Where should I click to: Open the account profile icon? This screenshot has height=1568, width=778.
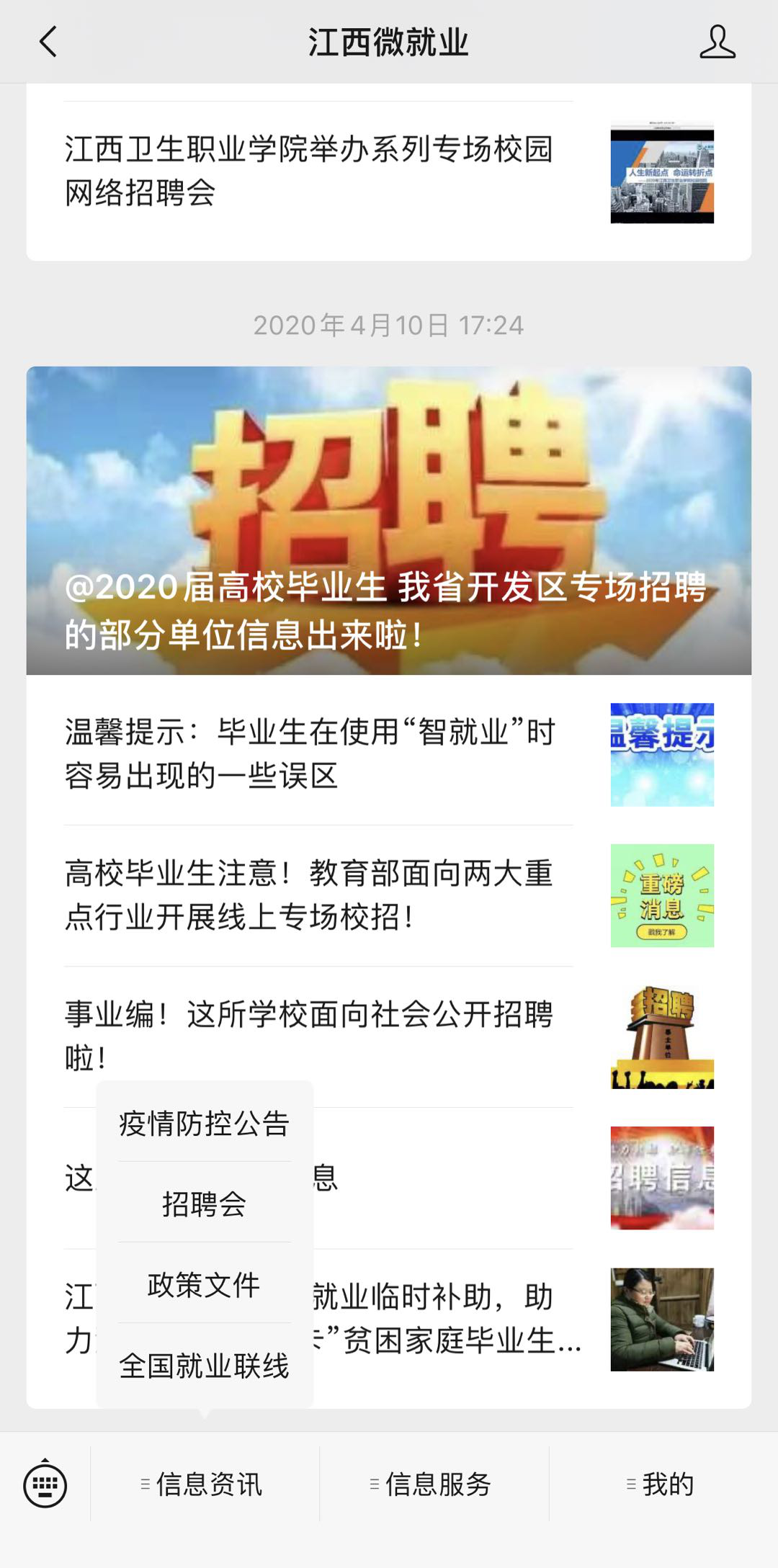pos(717,42)
